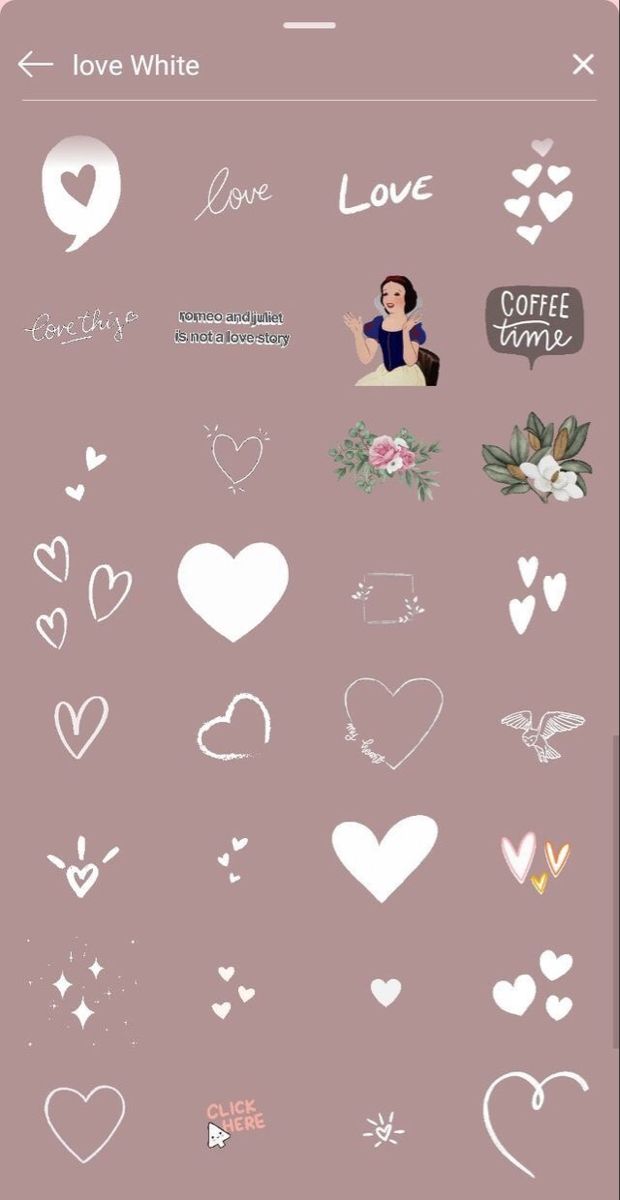
Task: Add the 'love this' handwritten sticker
Action: coord(80,326)
